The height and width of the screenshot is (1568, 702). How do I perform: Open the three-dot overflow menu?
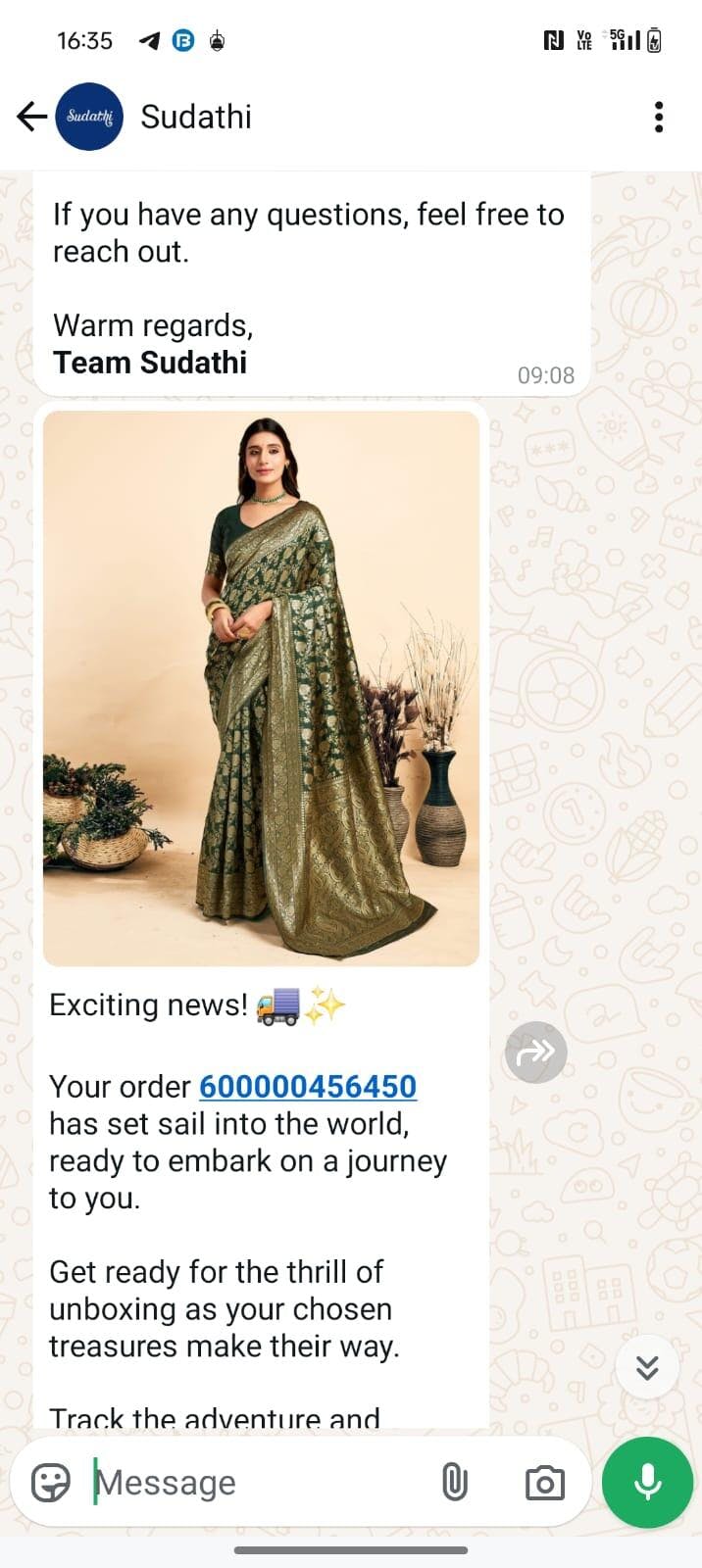point(658,117)
